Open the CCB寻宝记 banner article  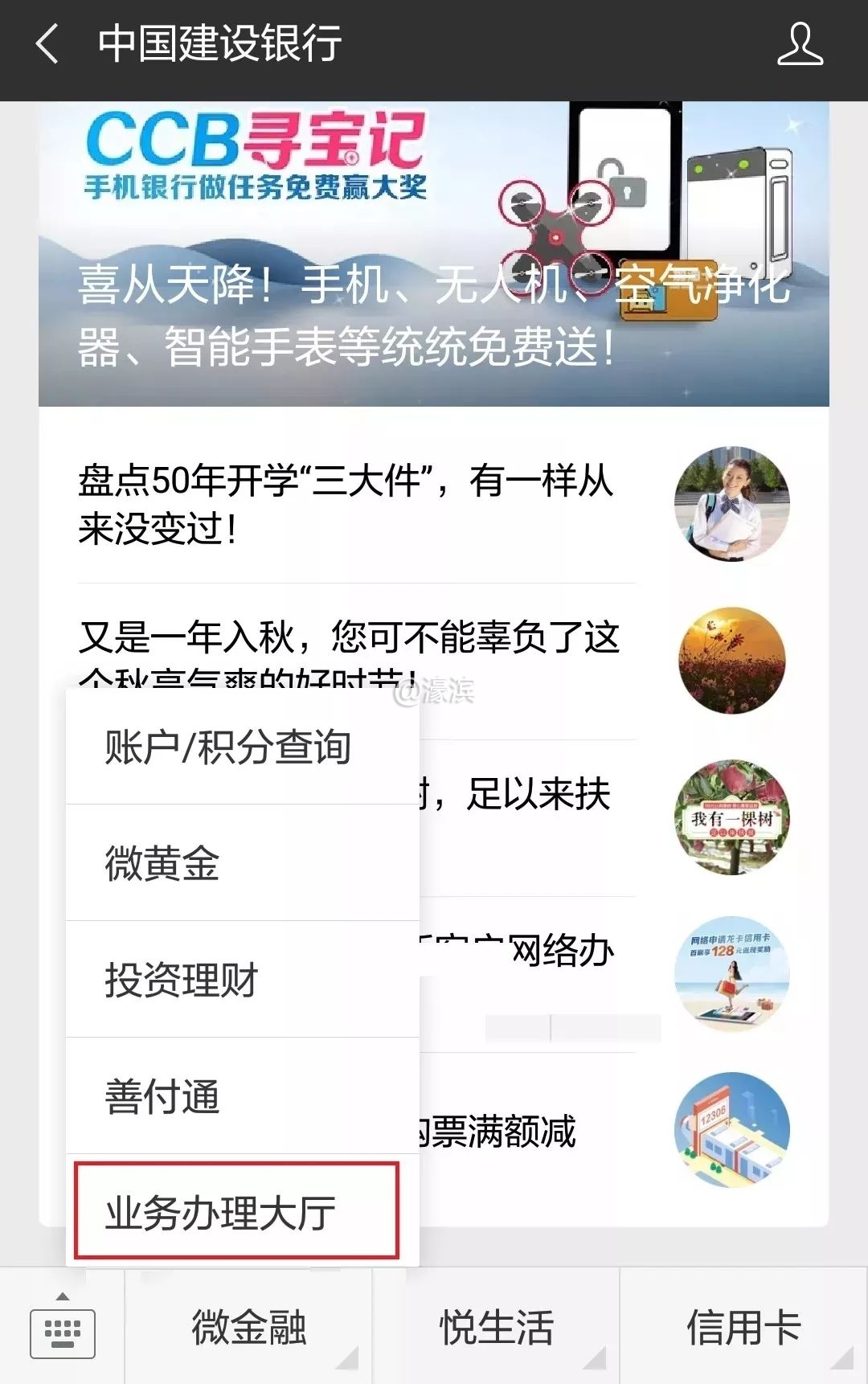tap(434, 253)
